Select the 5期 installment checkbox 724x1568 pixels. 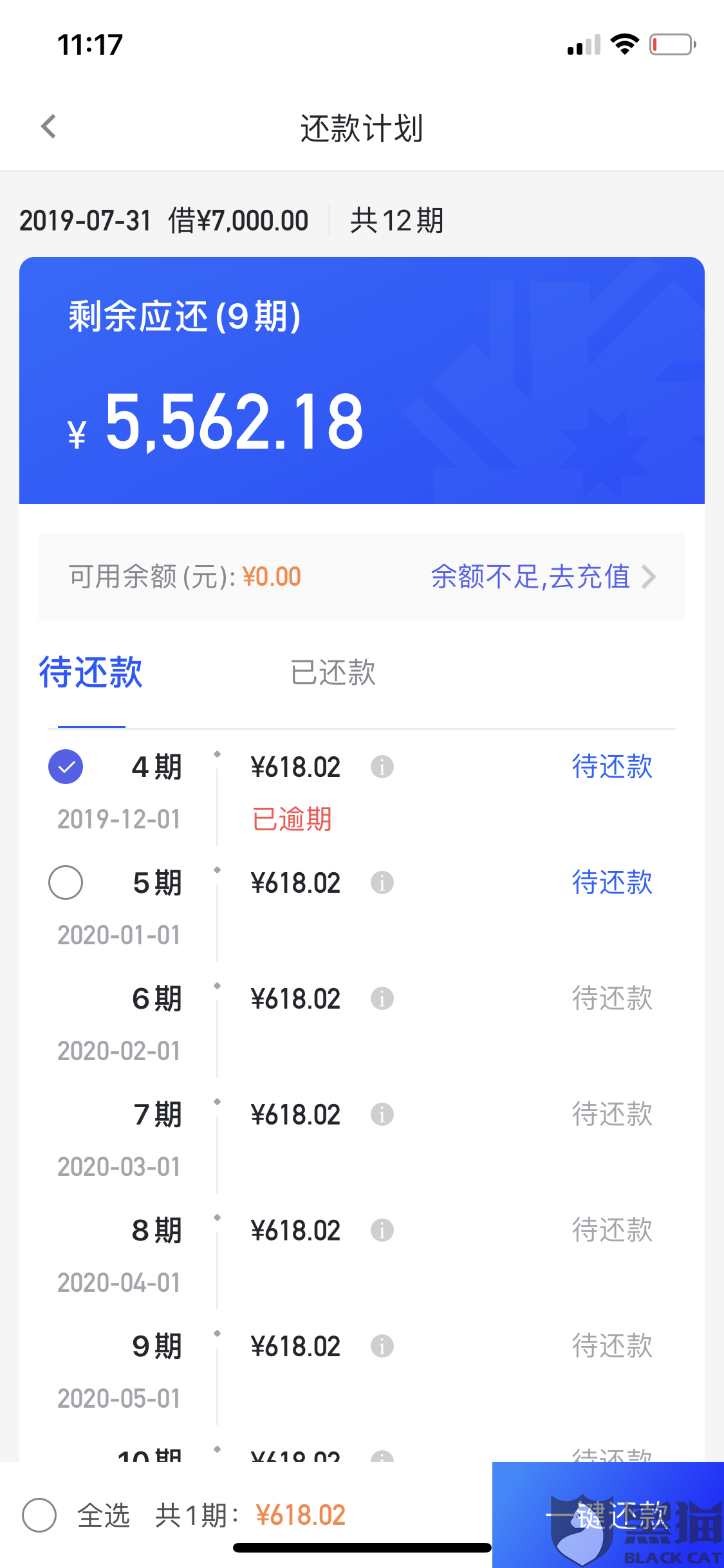pyautogui.click(x=66, y=882)
